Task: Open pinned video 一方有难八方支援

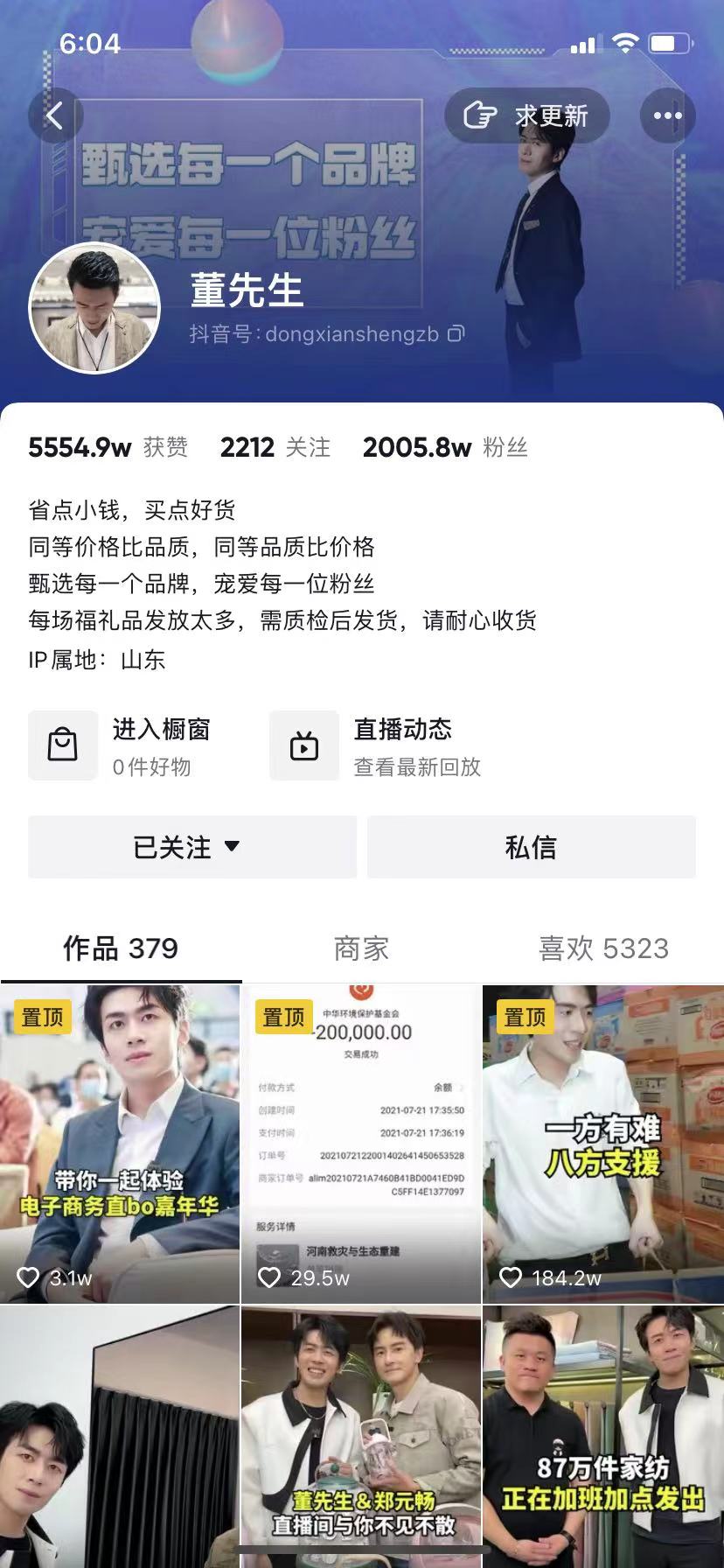Action: coord(603,1144)
